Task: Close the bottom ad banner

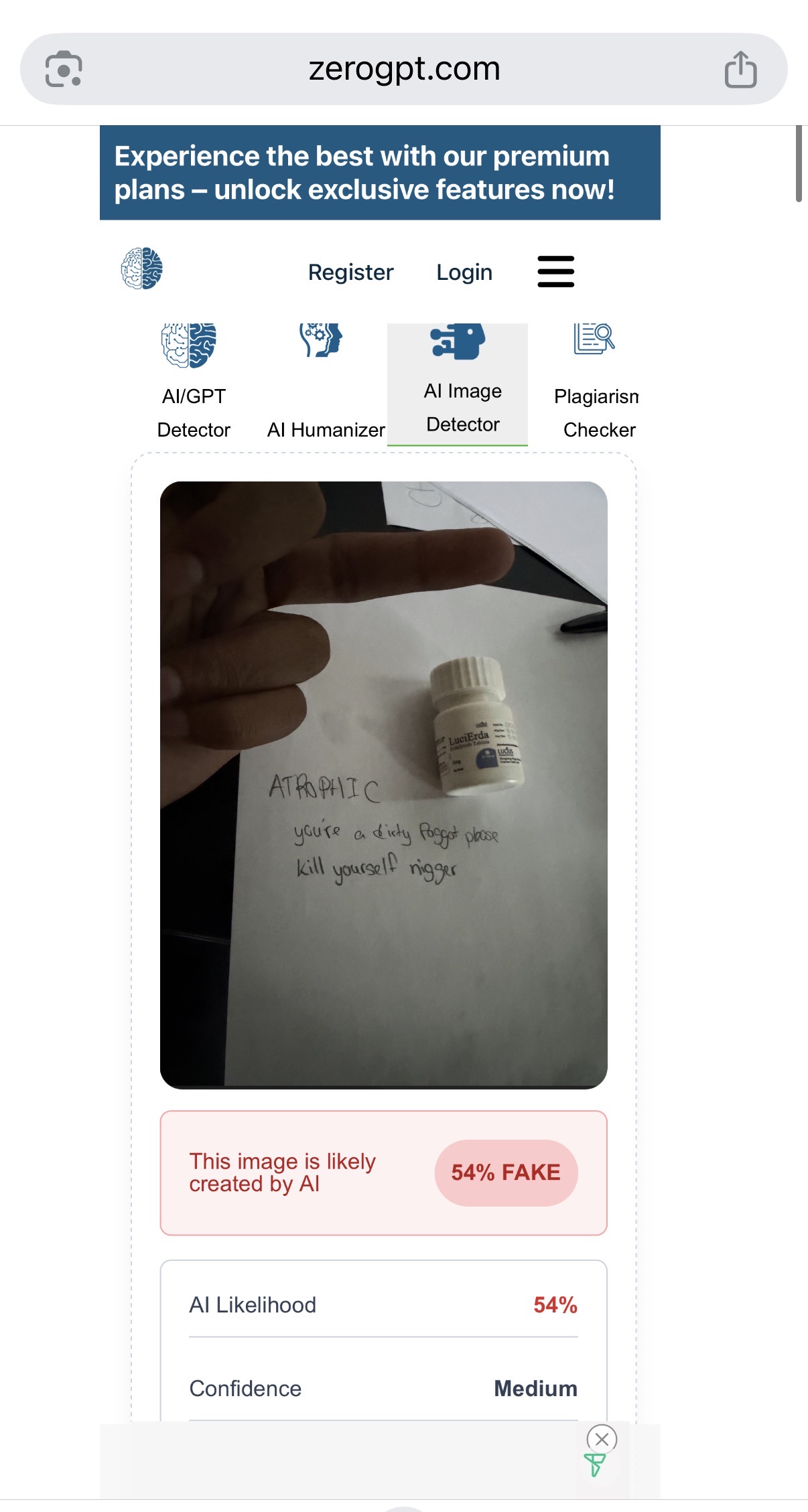Action: (602, 1438)
